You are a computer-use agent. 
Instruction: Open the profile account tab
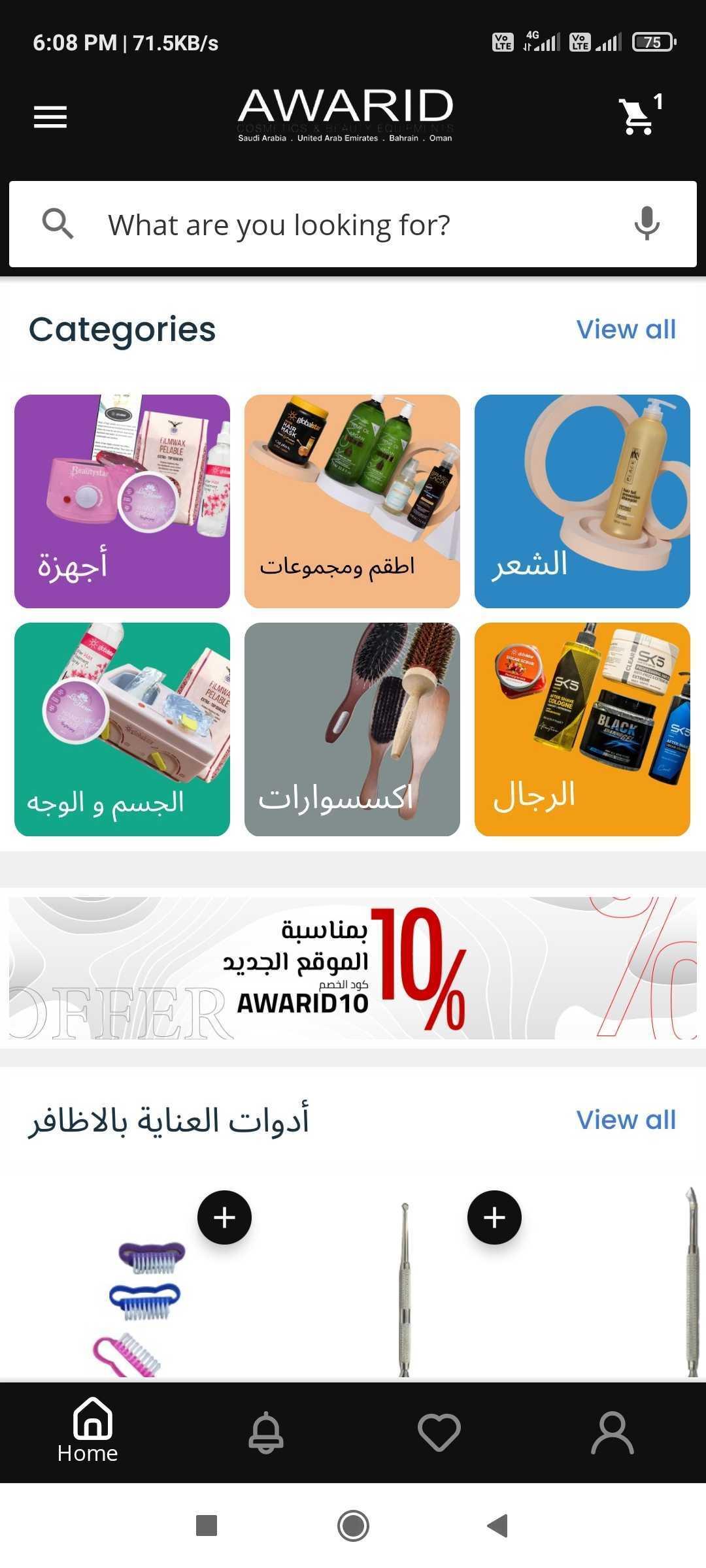pyautogui.click(x=613, y=1432)
